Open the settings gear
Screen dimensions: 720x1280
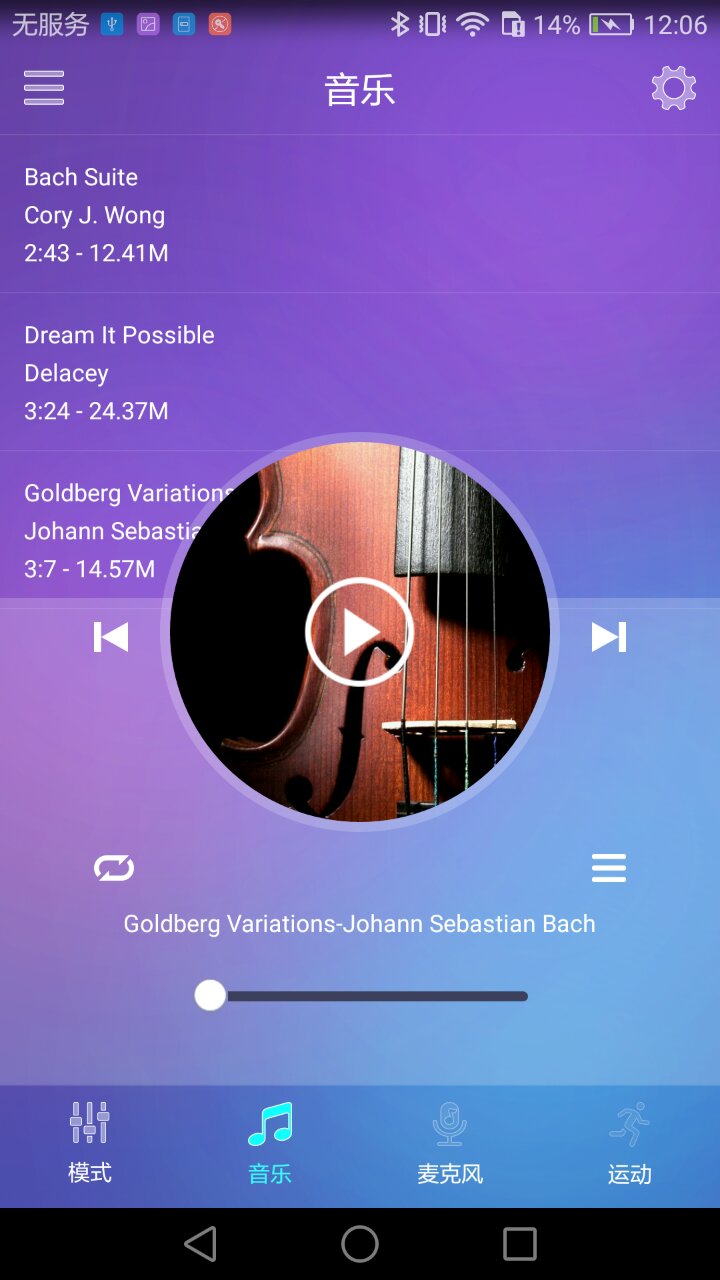(673, 89)
